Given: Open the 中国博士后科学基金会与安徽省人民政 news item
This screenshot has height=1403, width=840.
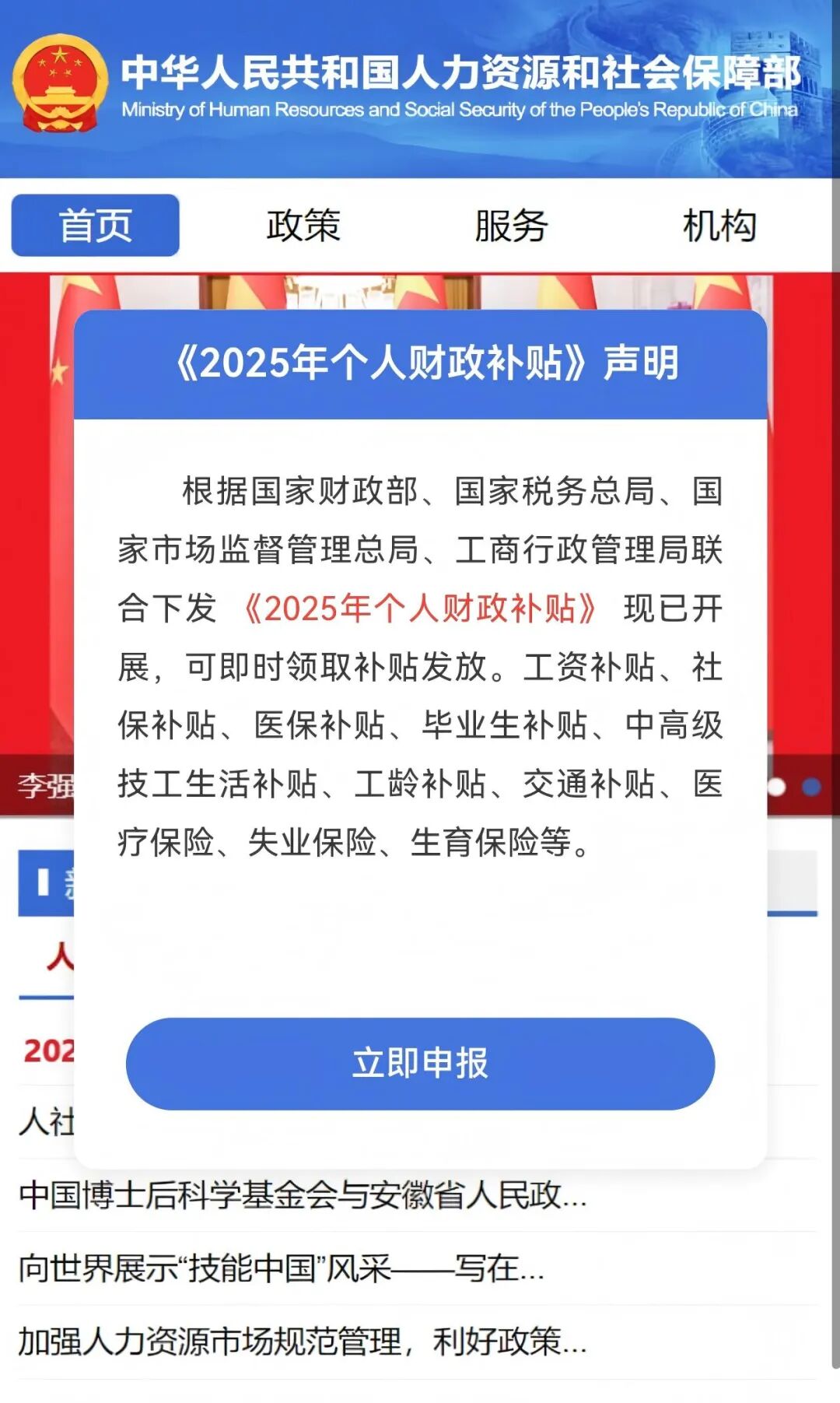Looking at the screenshot, I should 303,1195.
